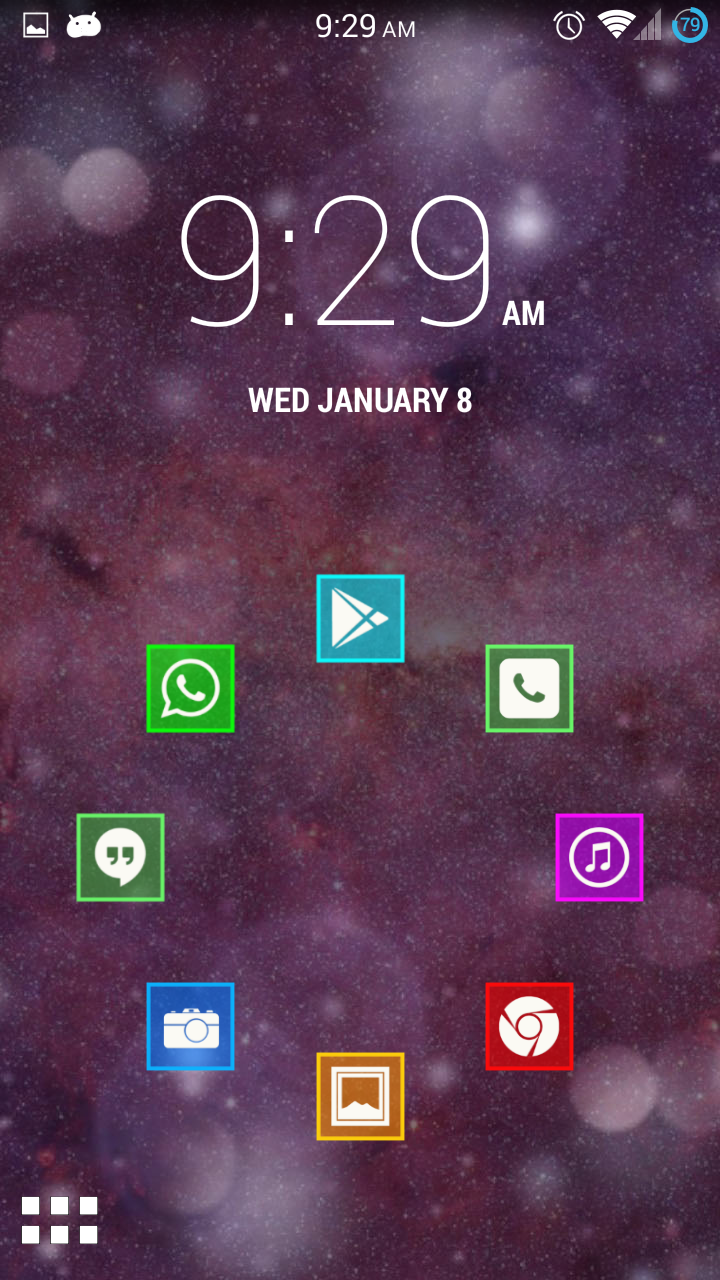
Task: Launch WhatsApp messenger
Action: (x=190, y=689)
